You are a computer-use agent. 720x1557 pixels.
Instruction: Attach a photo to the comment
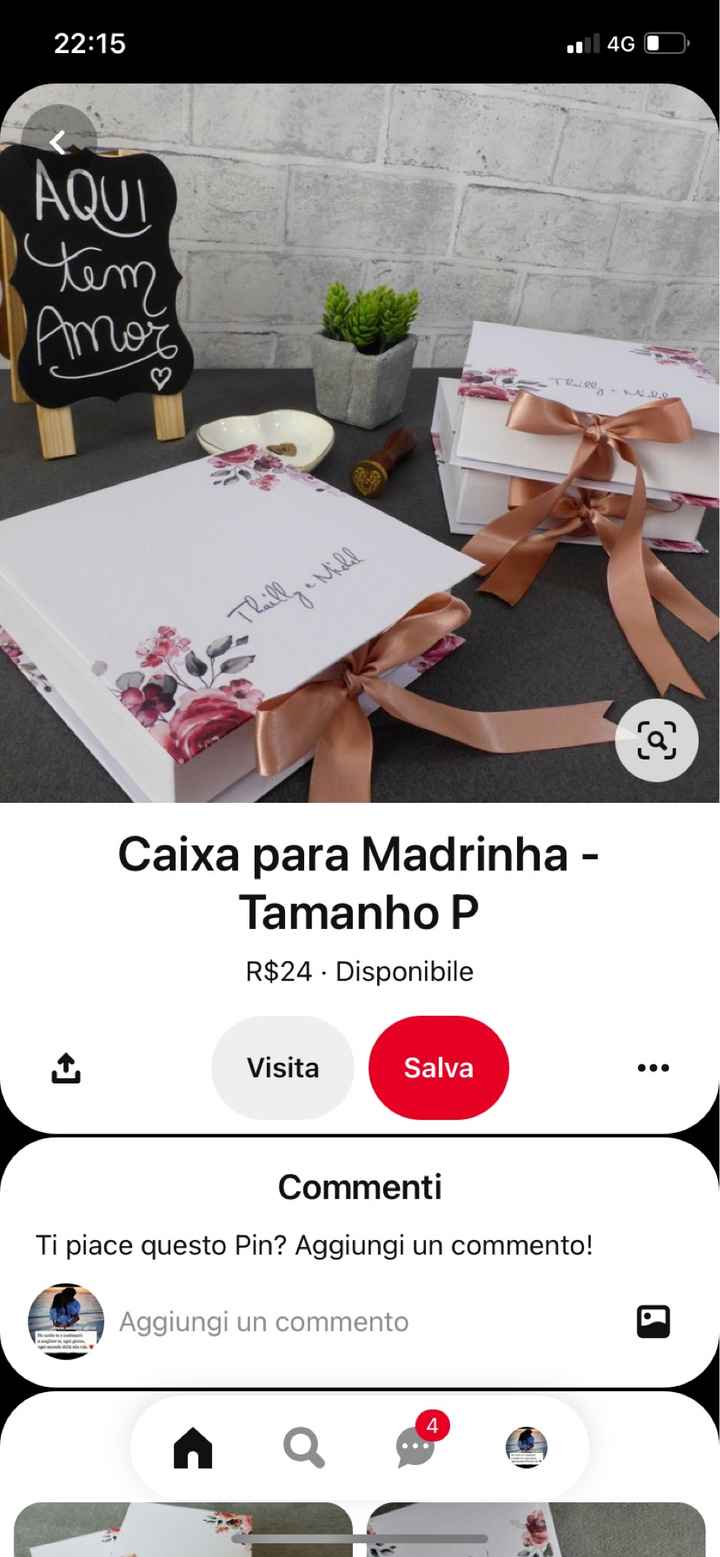point(653,1321)
